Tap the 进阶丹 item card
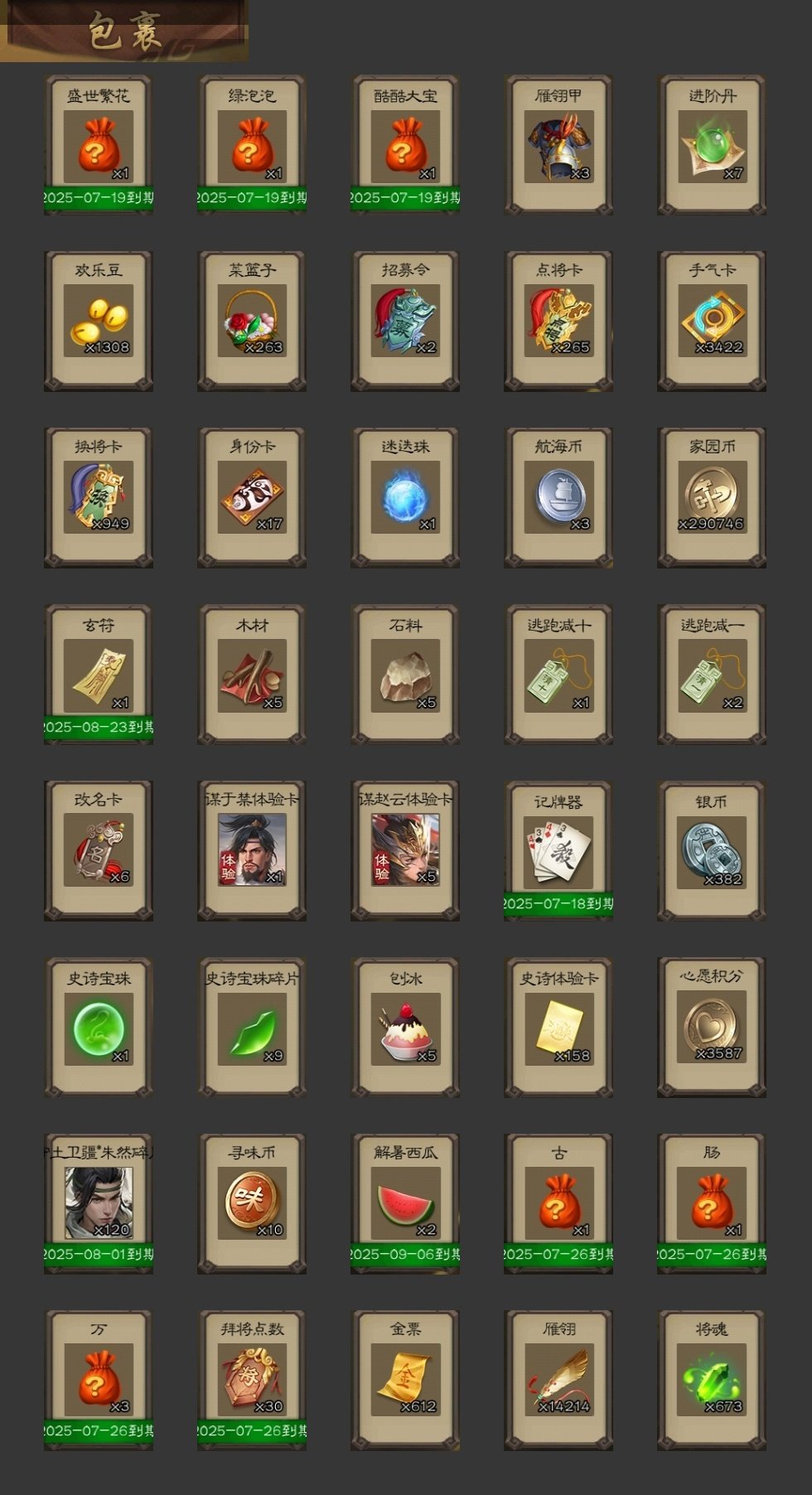The image size is (812, 1495). pos(712,146)
